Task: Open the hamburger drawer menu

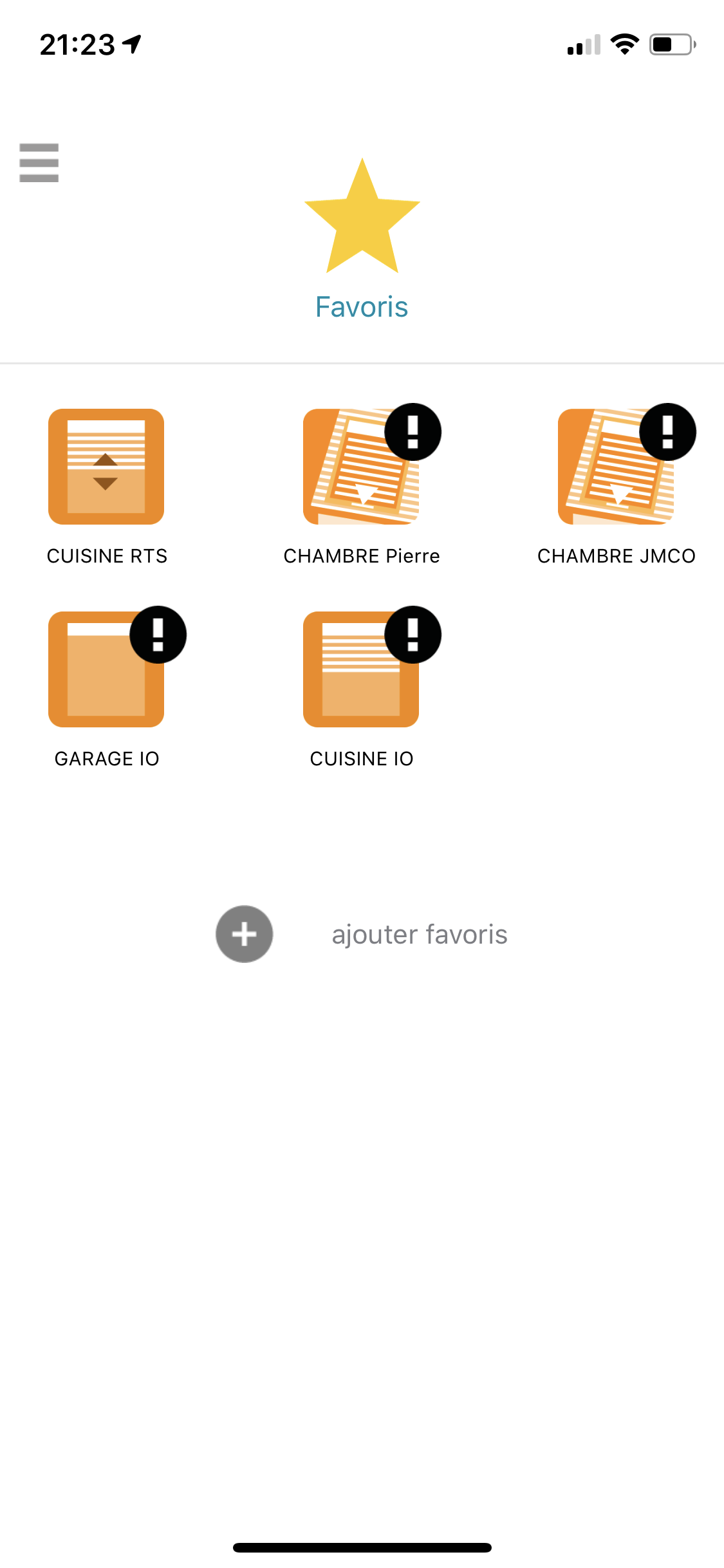Action: pyautogui.click(x=39, y=162)
